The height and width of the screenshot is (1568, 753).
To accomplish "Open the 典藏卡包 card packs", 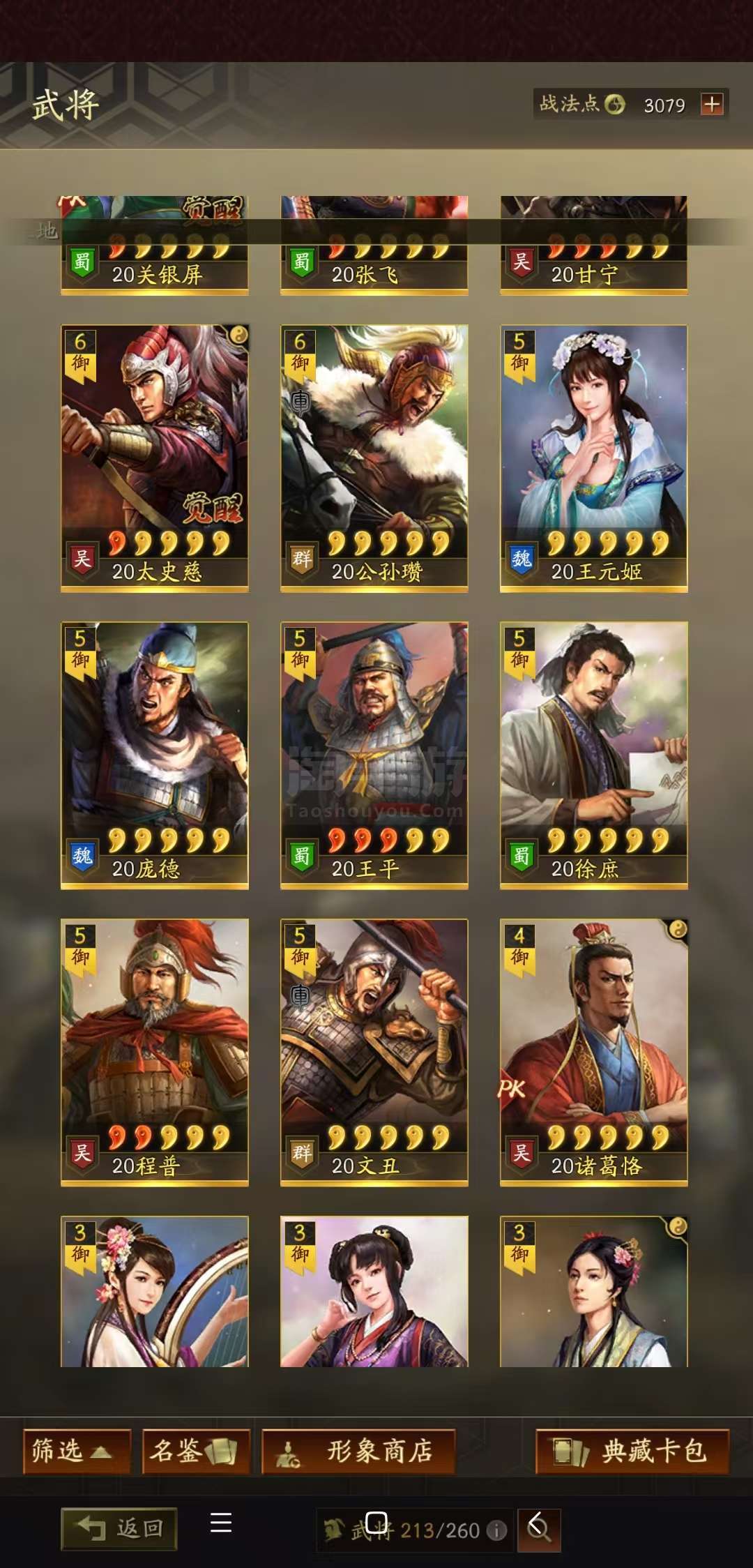I will (x=632, y=1452).
